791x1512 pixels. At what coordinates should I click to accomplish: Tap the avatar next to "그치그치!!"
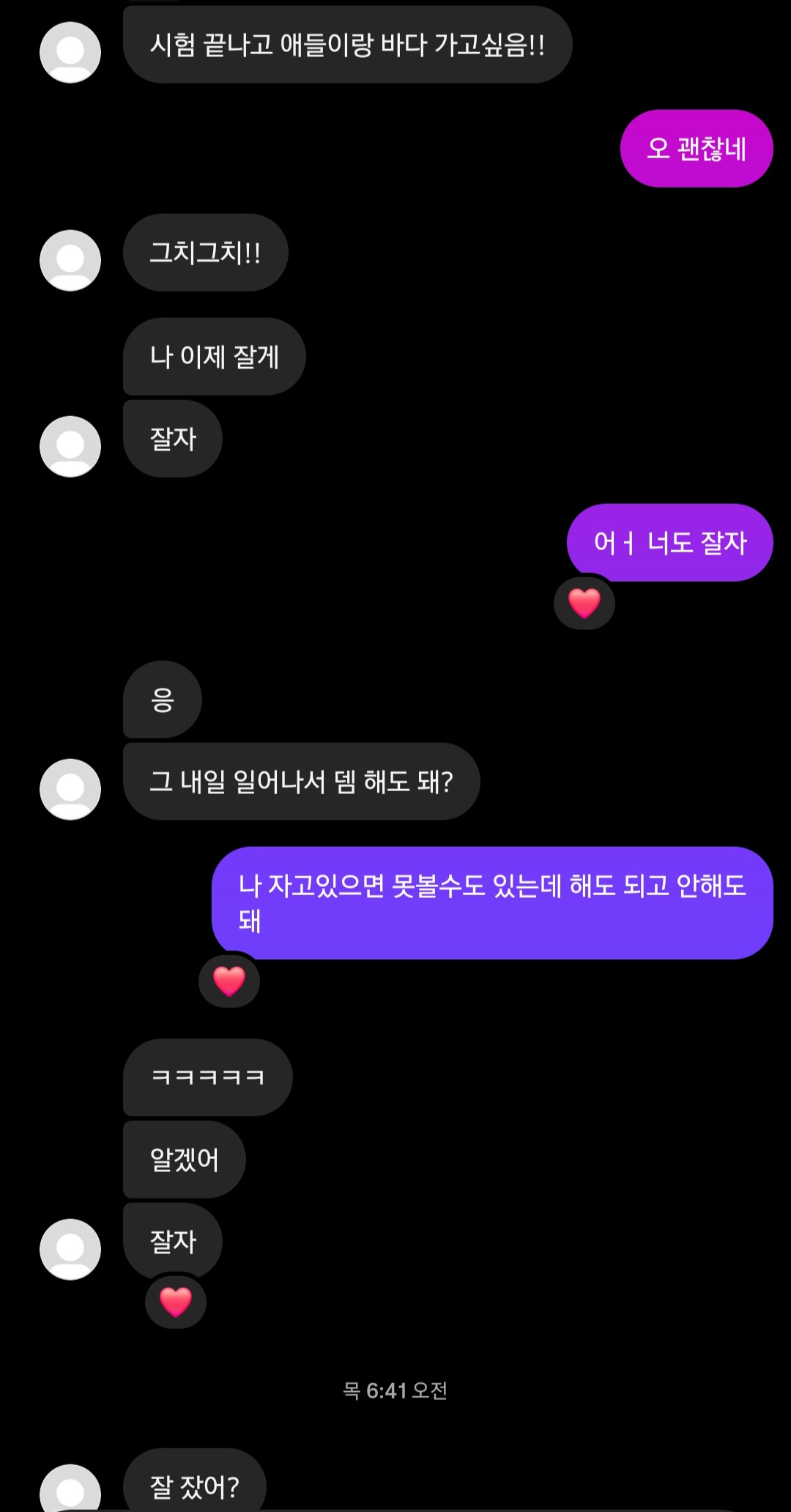click(70, 261)
